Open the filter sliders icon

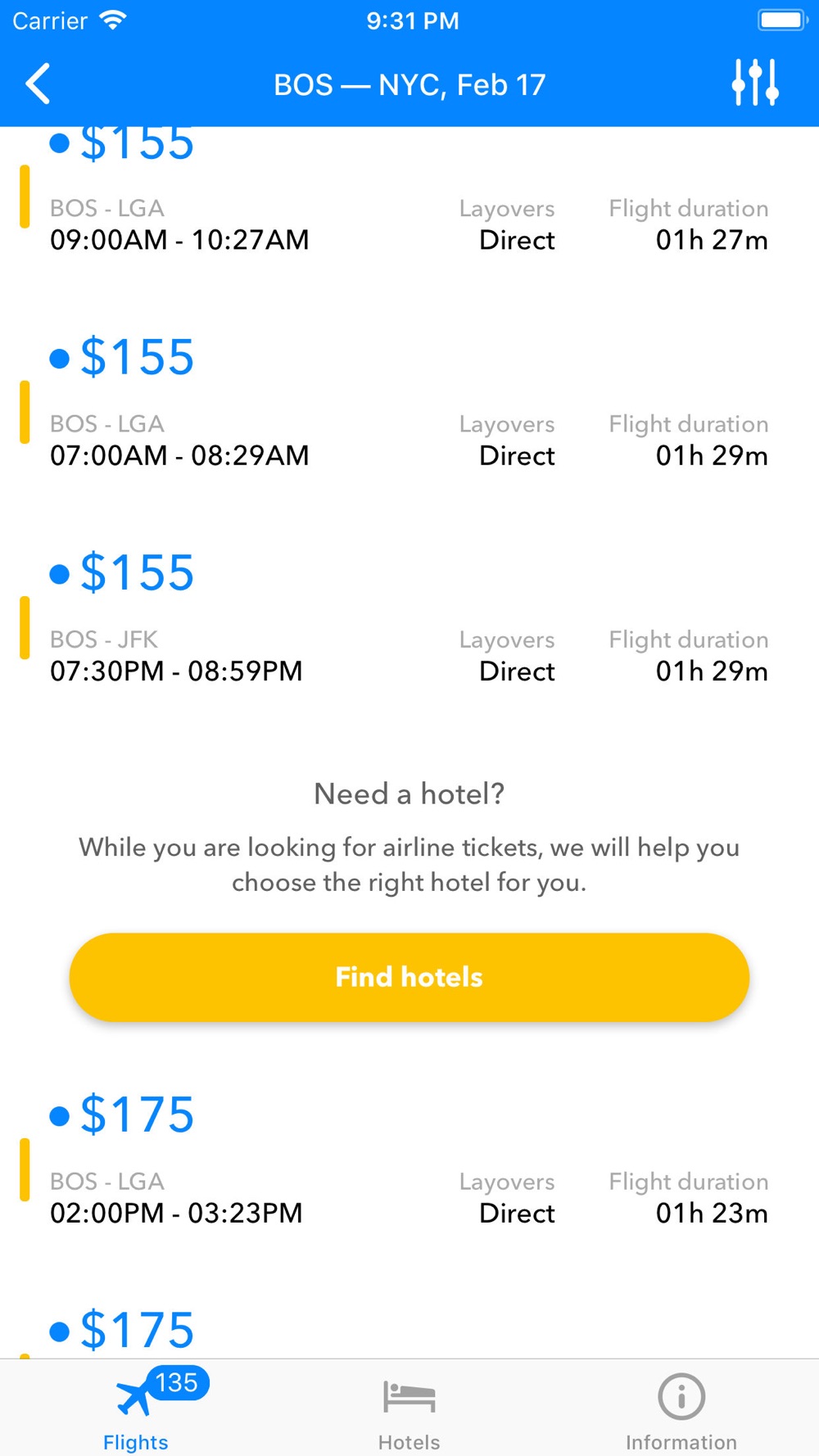point(754,83)
